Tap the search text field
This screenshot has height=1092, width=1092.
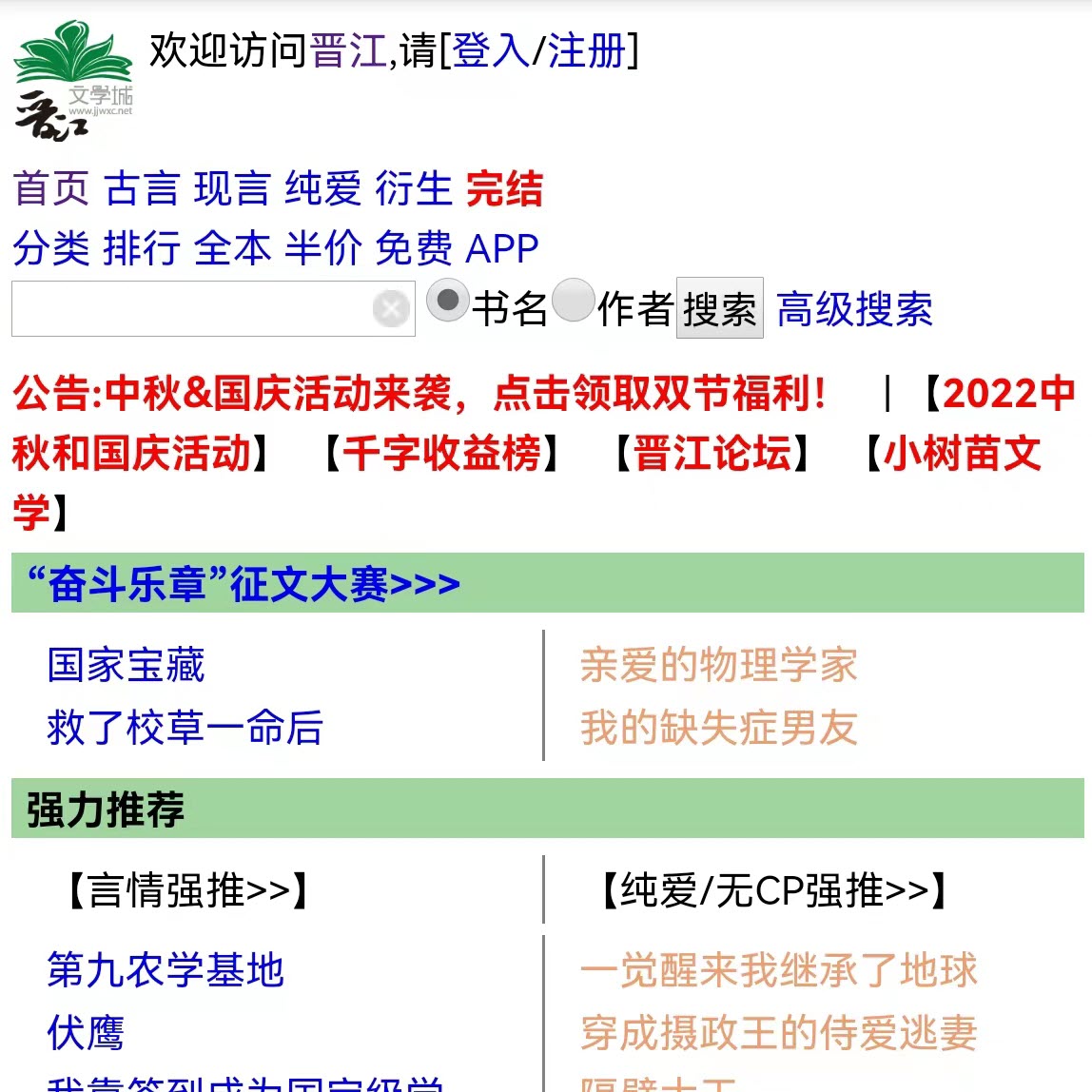coord(190,308)
